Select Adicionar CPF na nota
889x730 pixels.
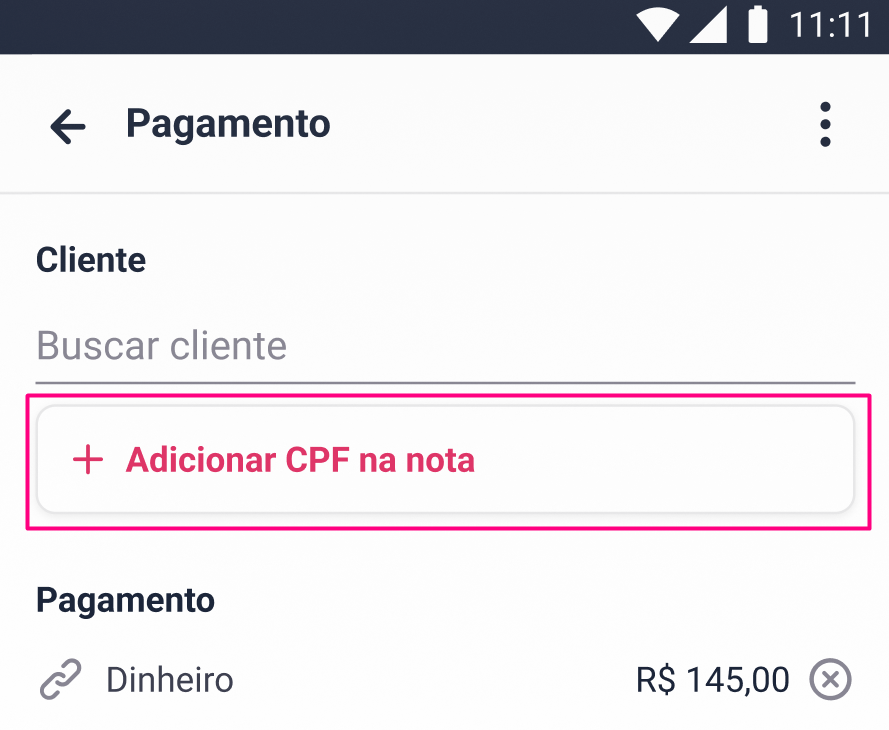445,460
